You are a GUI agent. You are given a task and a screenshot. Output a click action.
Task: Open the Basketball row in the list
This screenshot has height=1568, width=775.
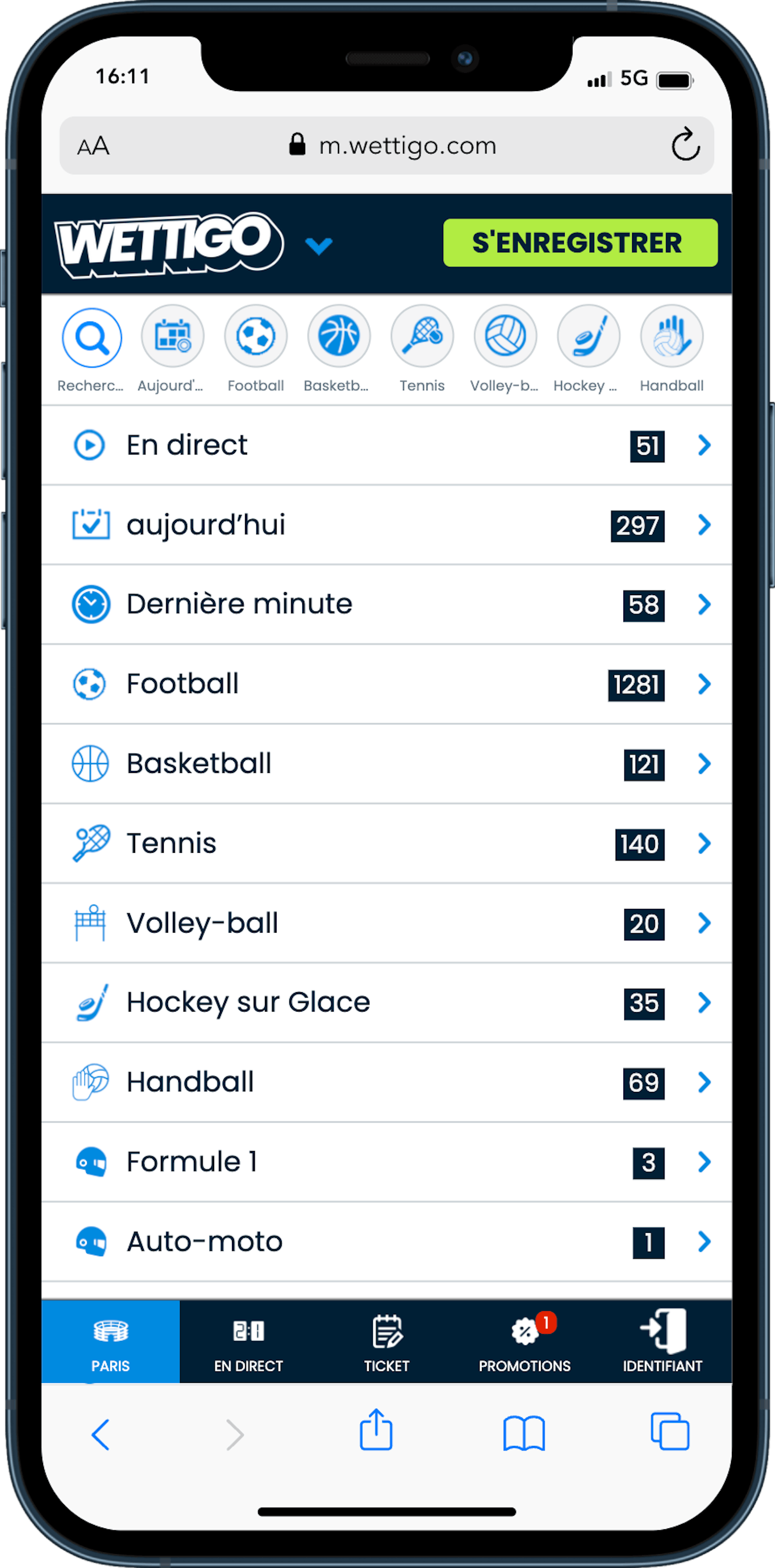[387, 764]
